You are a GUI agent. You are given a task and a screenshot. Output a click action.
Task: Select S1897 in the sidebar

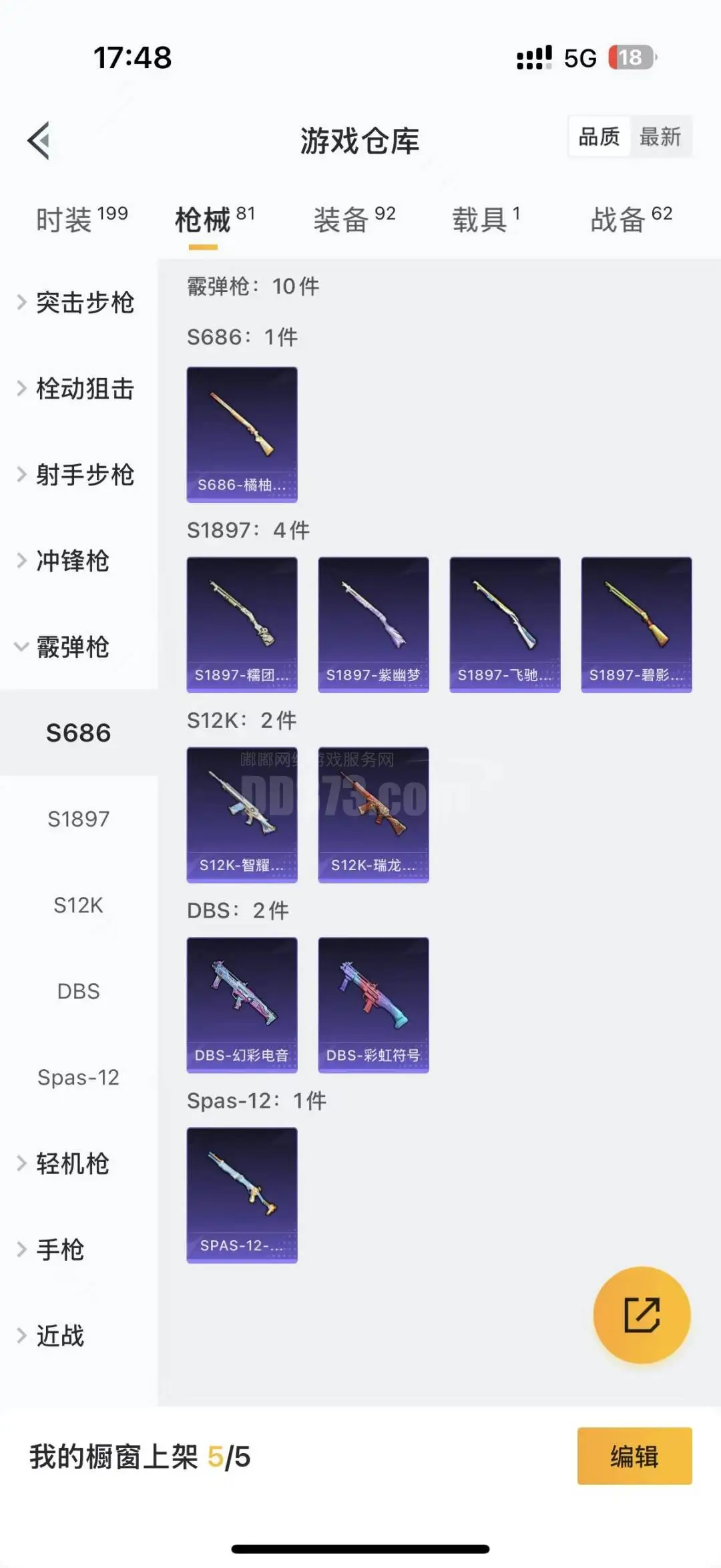[78, 819]
